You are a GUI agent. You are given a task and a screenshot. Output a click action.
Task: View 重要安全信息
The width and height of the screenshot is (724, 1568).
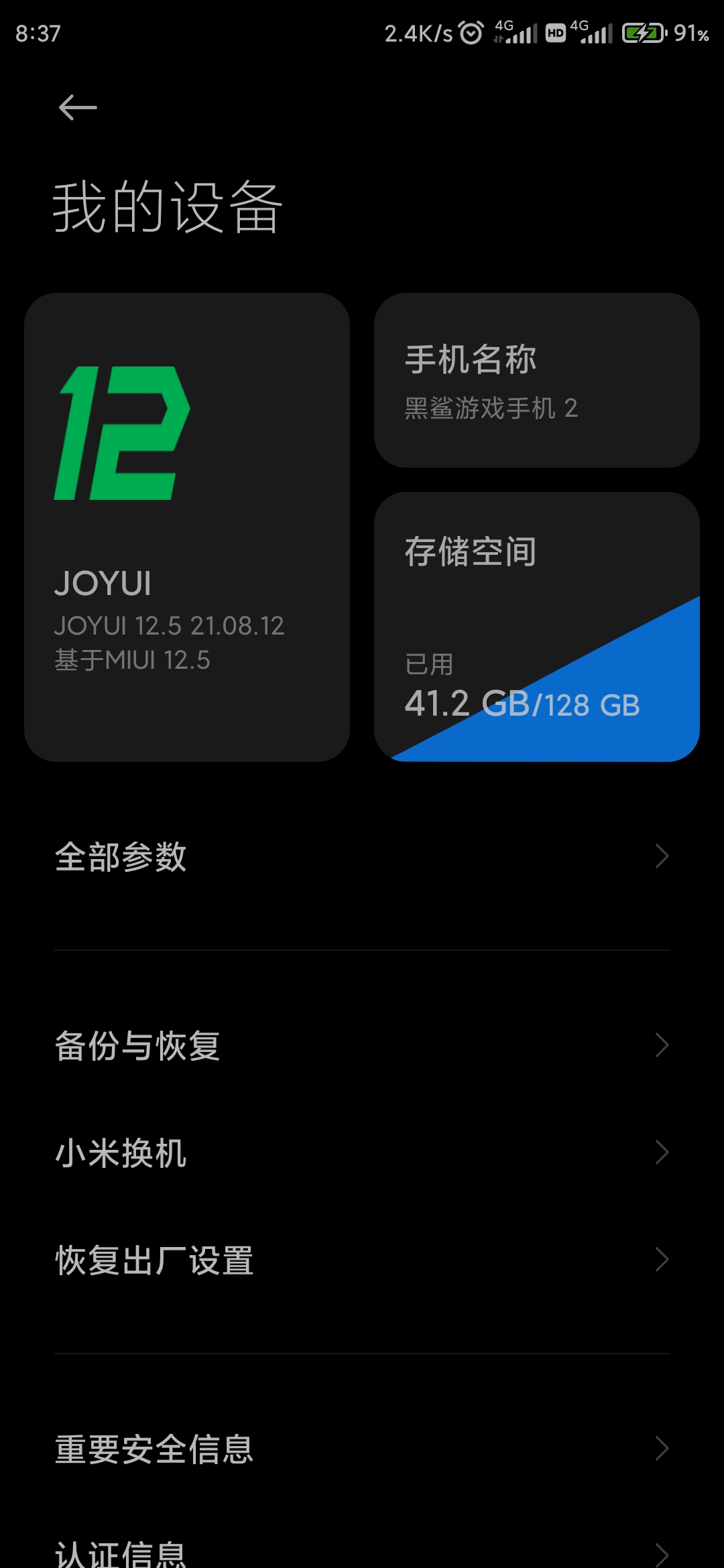tap(362, 1449)
